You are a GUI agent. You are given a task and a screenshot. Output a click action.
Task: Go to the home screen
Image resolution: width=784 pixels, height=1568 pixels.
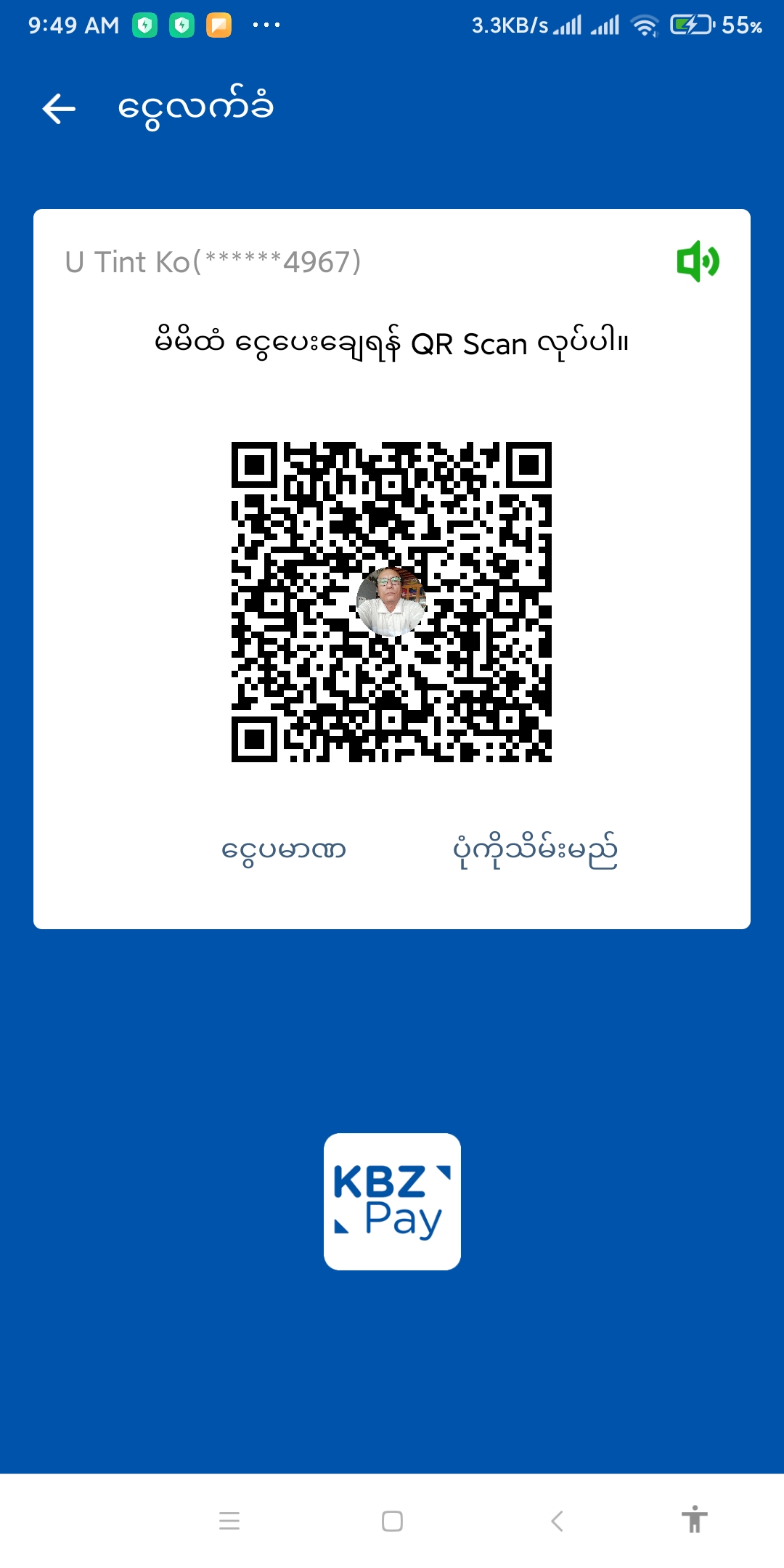pyautogui.click(x=392, y=1521)
